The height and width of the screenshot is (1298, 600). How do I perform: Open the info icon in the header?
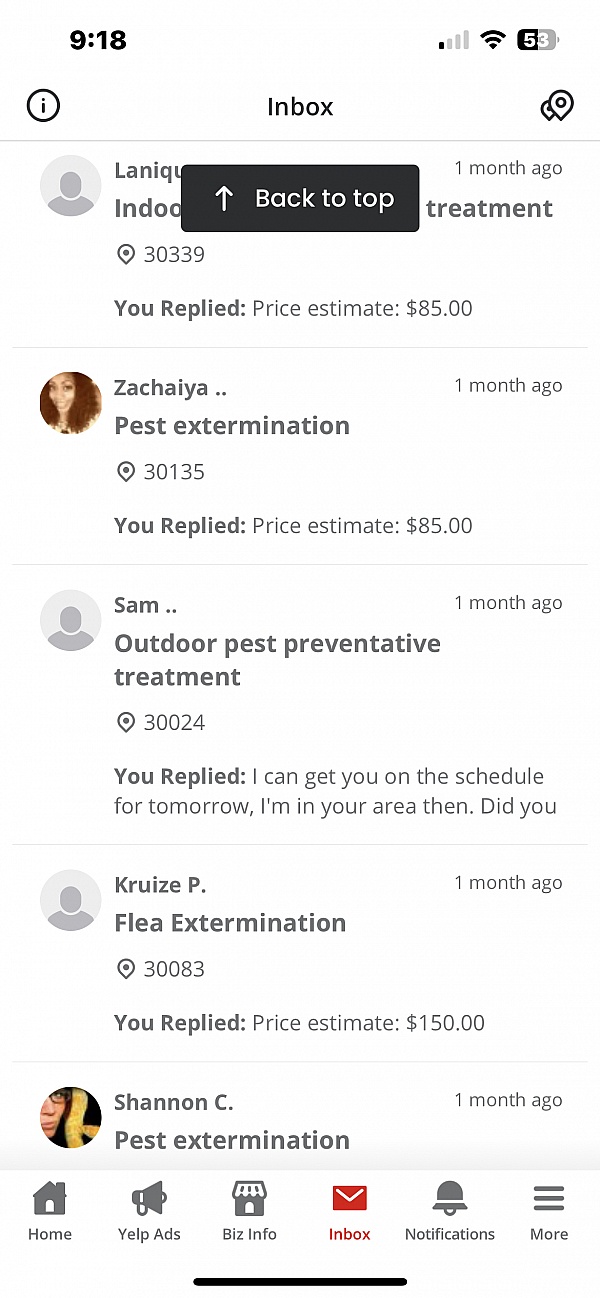click(x=43, y=106)
